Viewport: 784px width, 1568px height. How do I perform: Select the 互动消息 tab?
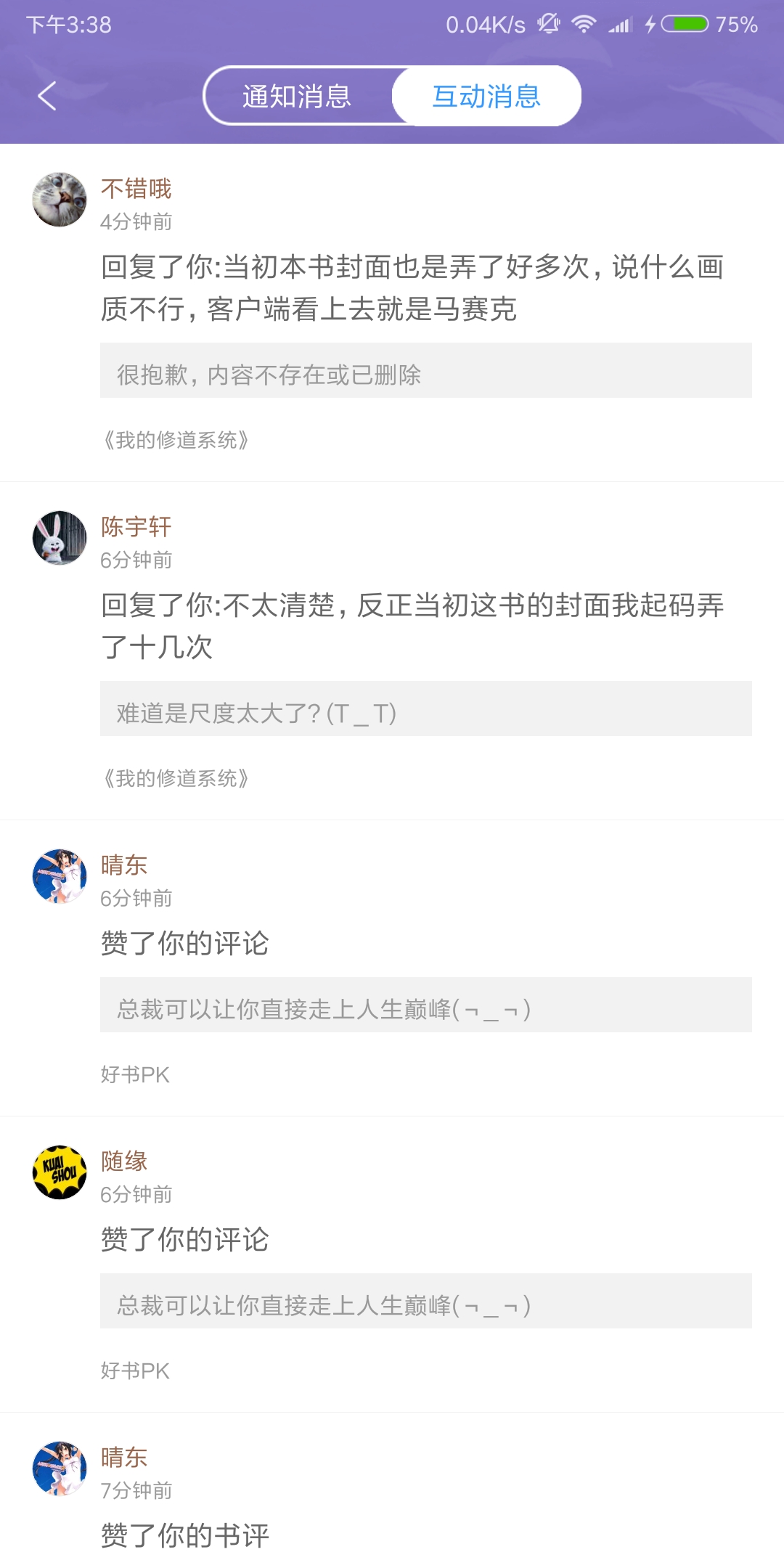point(486,96)
